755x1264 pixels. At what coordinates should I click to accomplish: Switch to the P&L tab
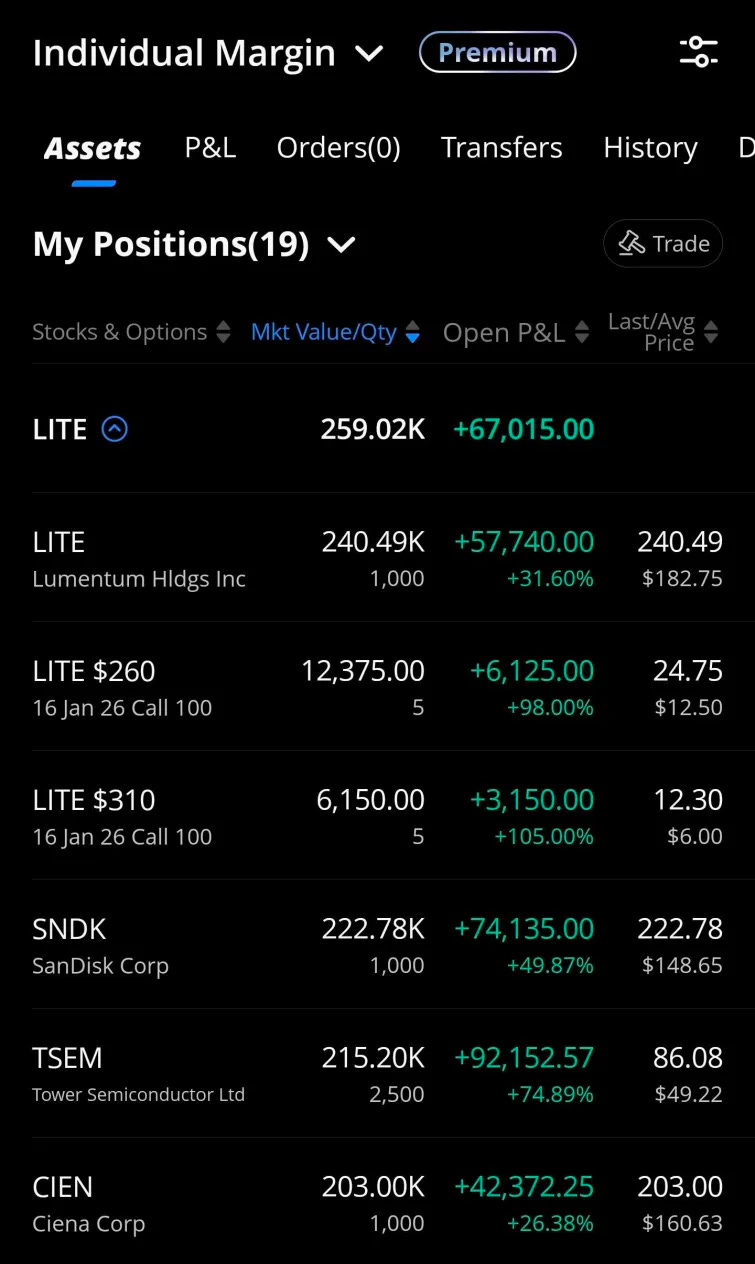[x=210, y=148]
